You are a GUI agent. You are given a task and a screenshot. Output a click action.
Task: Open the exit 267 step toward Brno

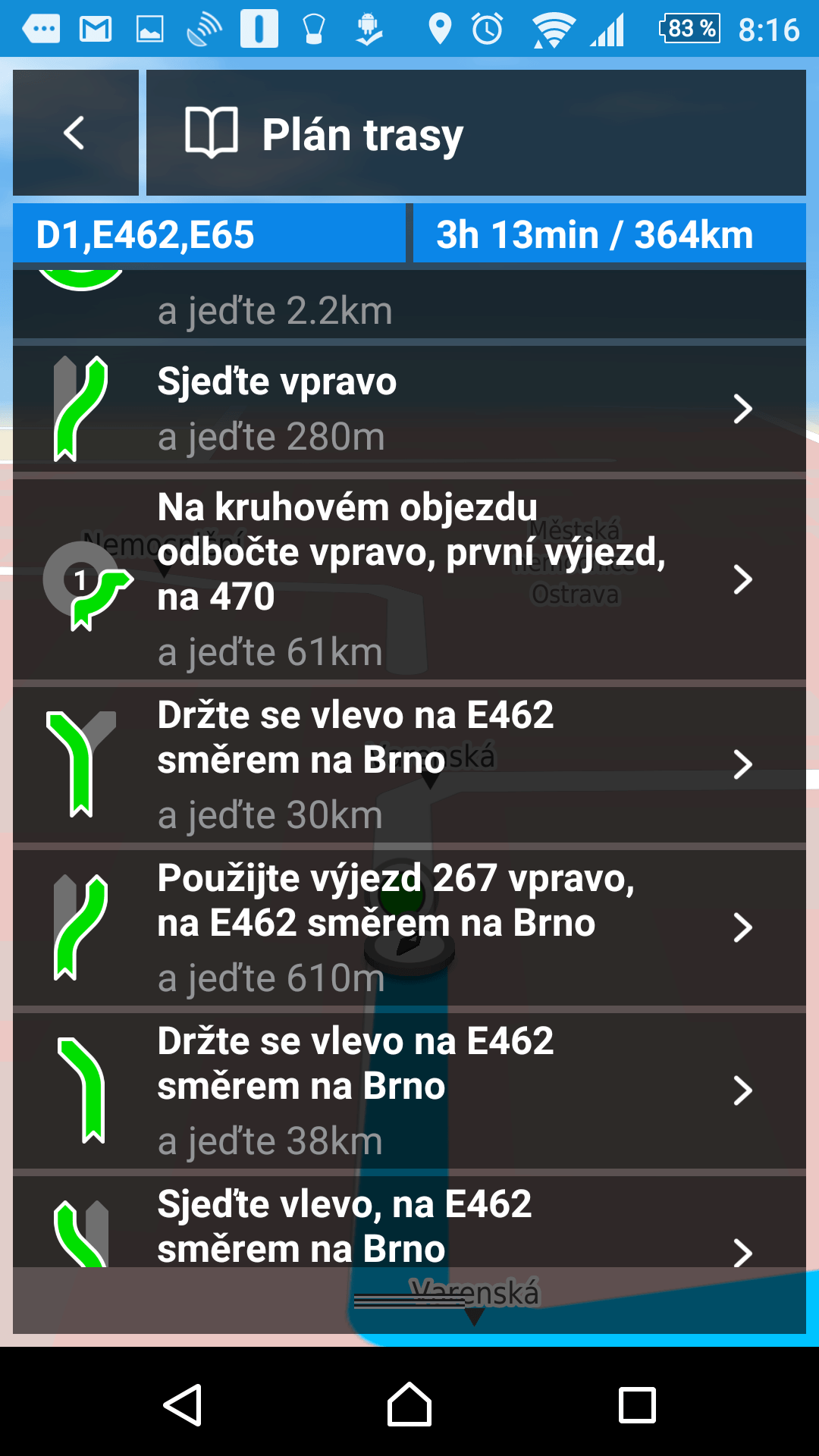[x=409, y=927]
